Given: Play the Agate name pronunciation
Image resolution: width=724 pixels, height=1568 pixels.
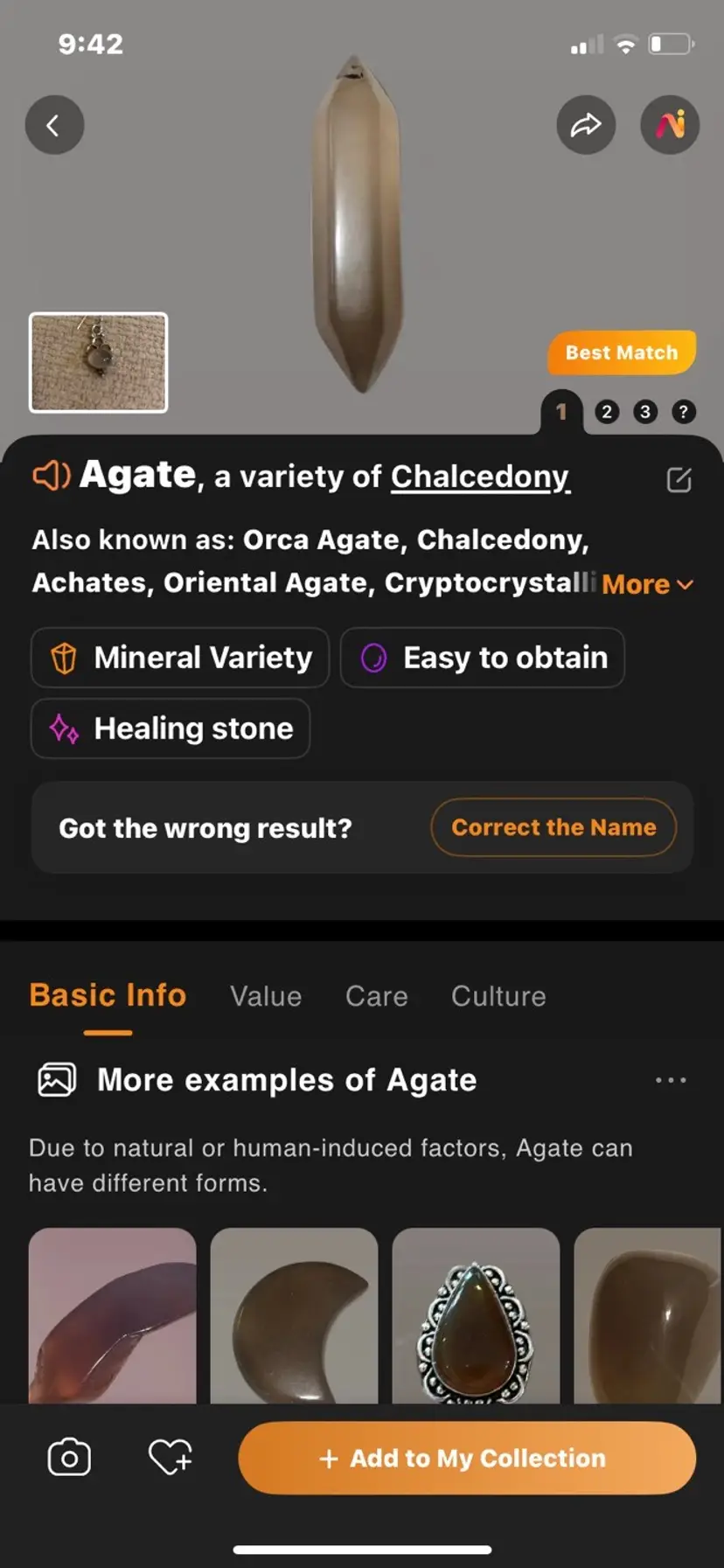Looking at the screenshot, I should coord(52,476).
